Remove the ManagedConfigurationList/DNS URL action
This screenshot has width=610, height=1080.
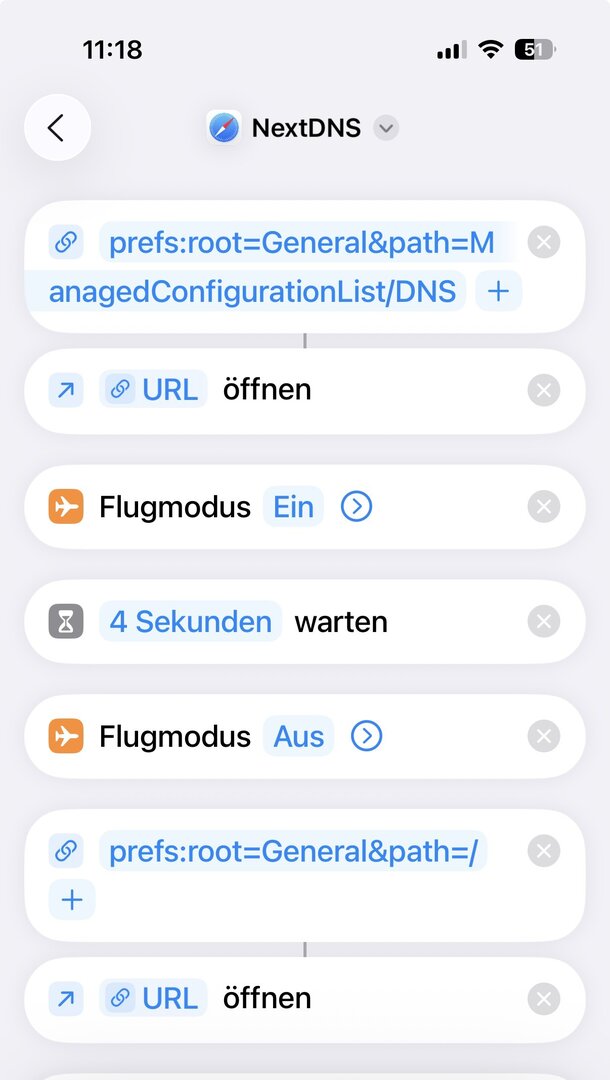[x=543, y=243]
